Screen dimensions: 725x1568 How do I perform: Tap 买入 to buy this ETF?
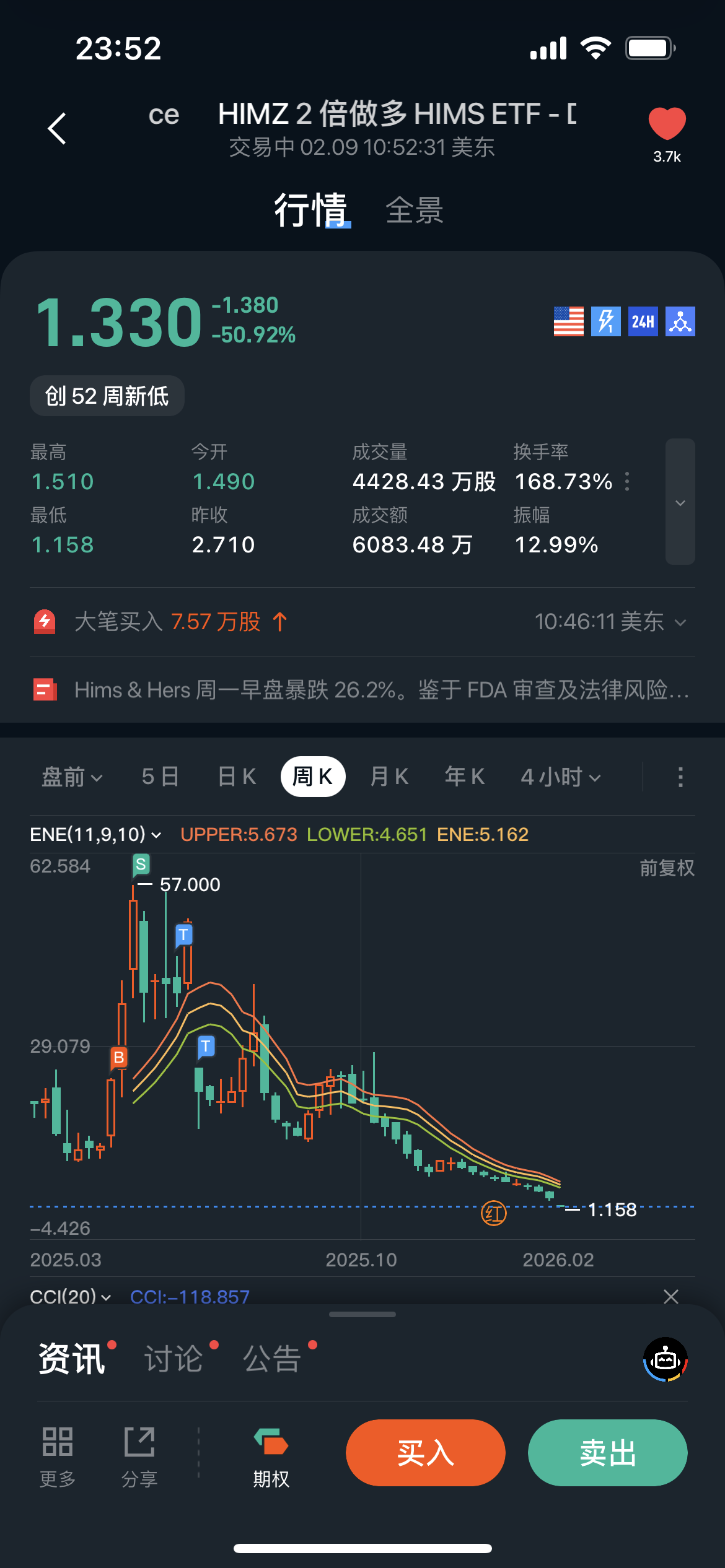[x=426, y=1453]
